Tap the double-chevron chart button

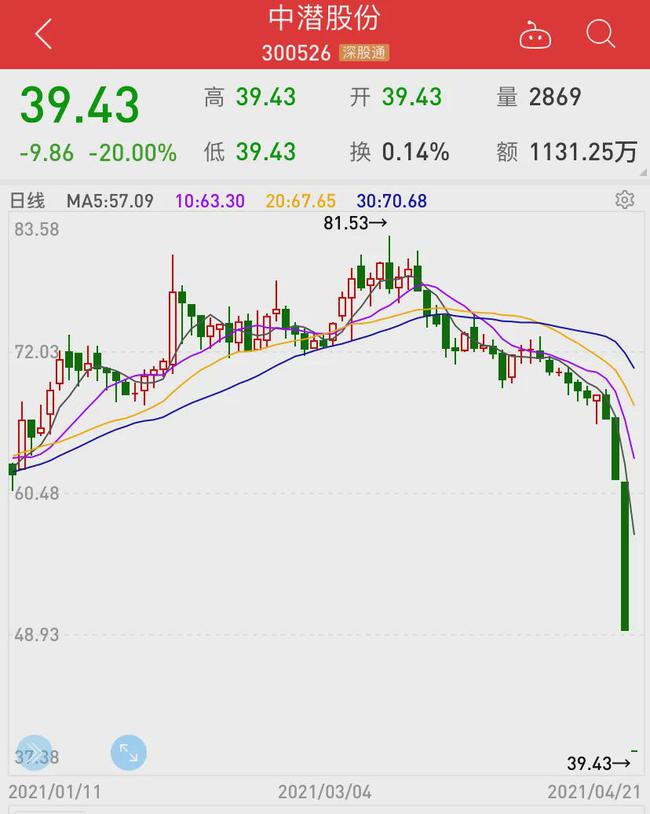[x=32, y=753]
